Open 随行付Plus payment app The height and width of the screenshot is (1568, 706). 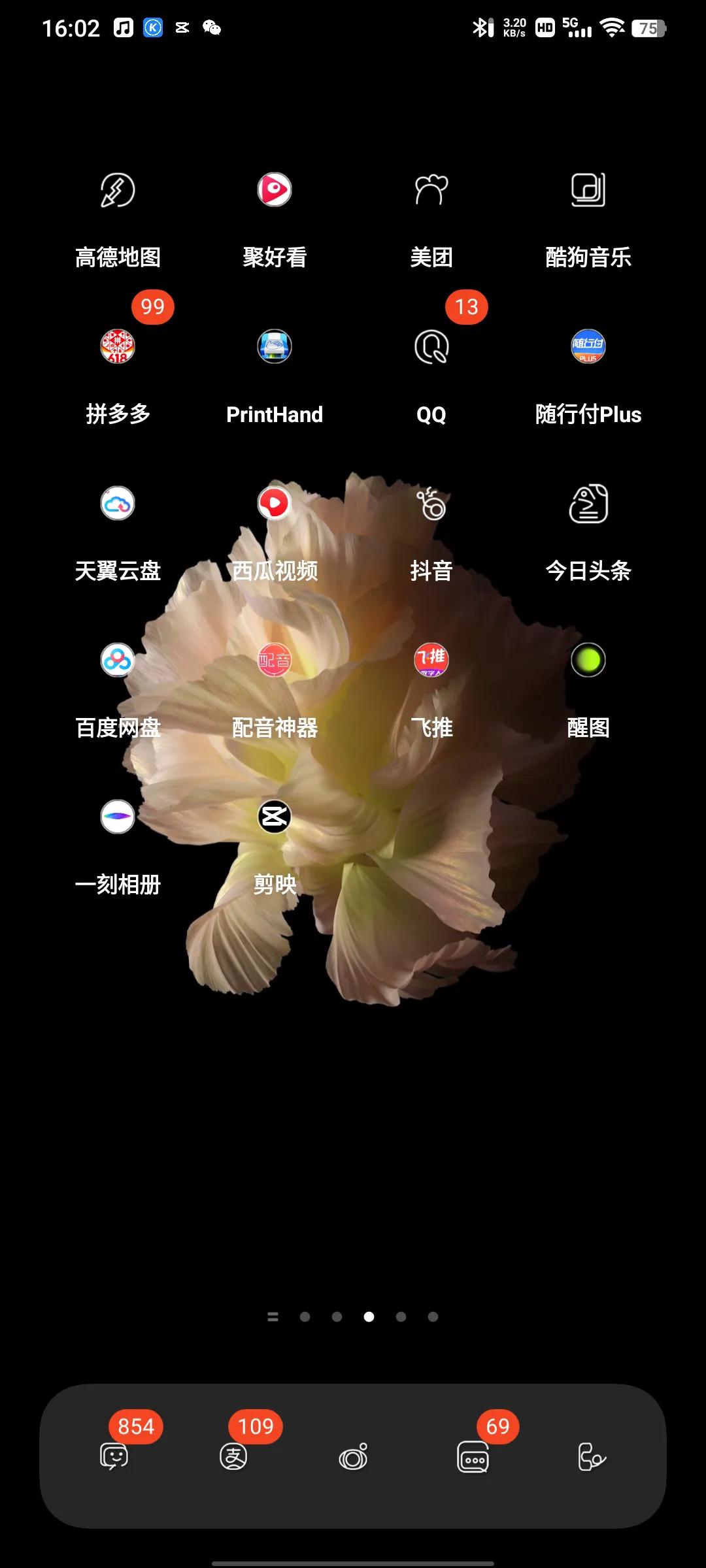[587, 348]
